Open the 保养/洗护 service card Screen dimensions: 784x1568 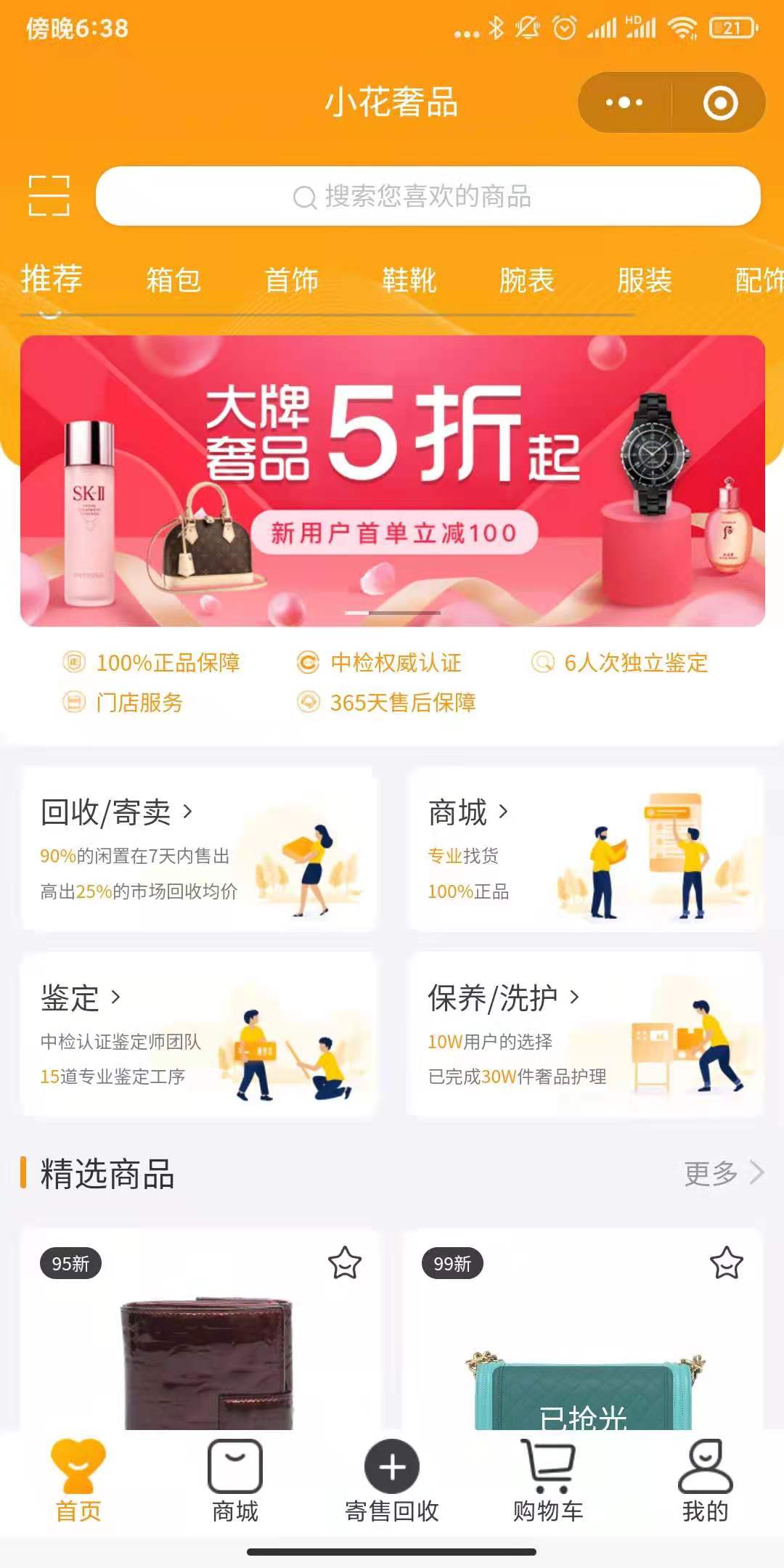tap(586, 1034)
